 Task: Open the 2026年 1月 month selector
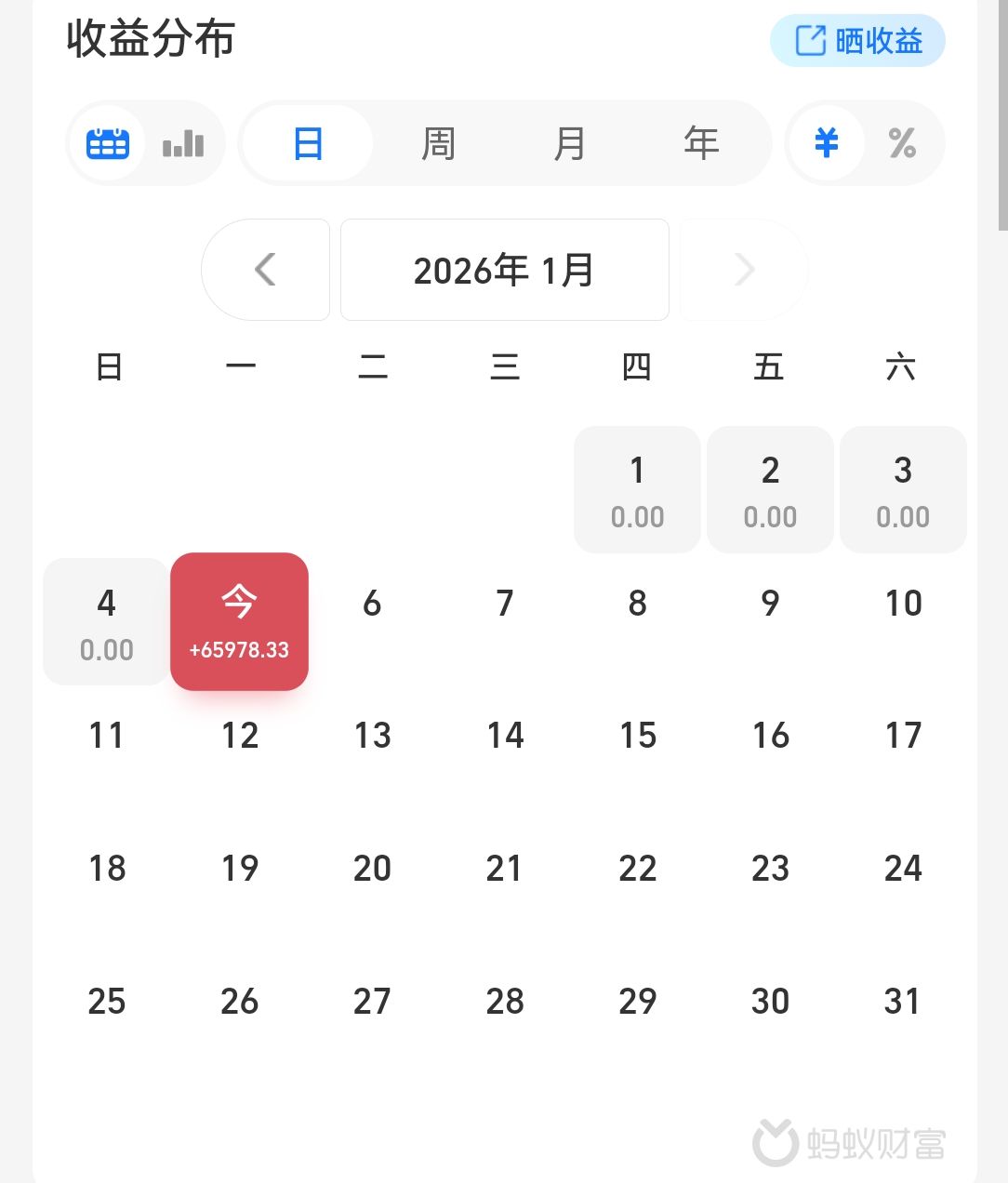tap(504, 270)
